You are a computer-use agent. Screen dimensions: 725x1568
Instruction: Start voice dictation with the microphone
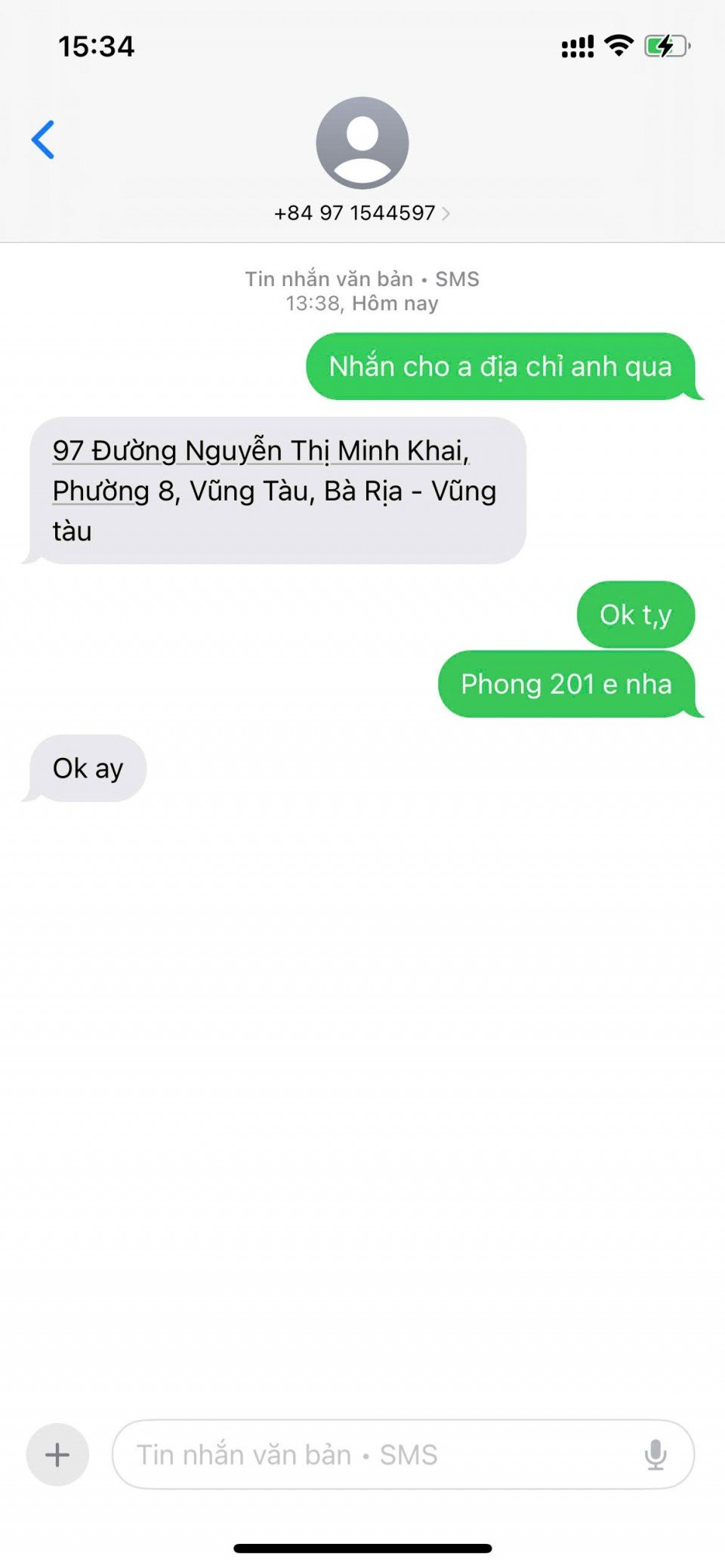click(655, 1454)
